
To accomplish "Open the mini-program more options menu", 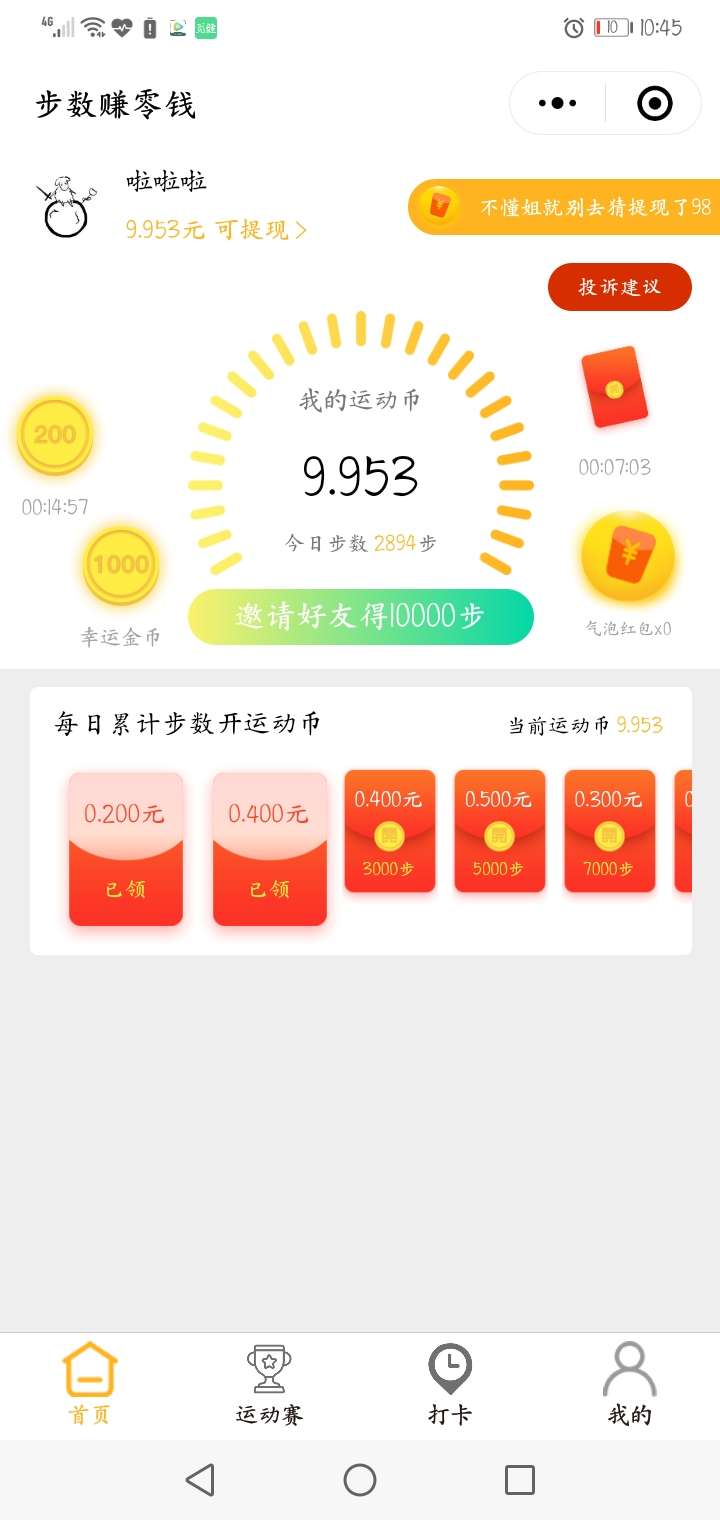I will [x=556, y=102].
